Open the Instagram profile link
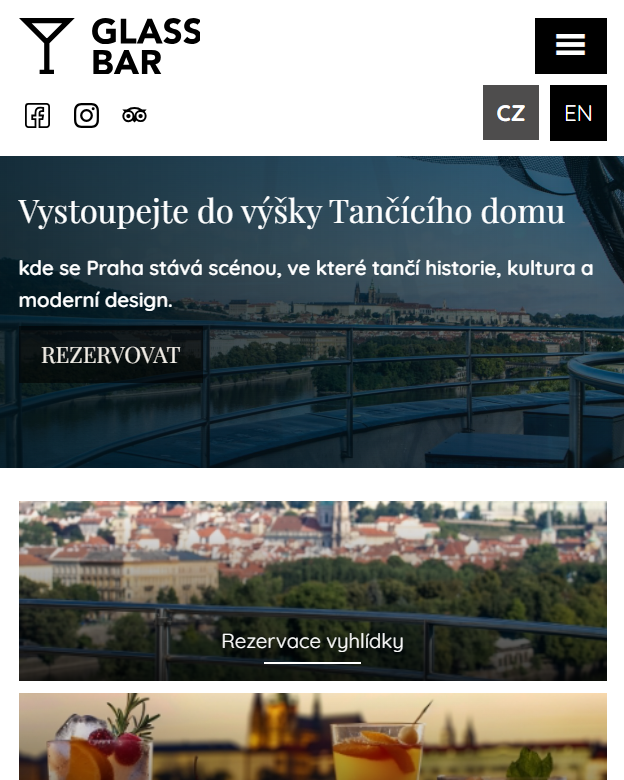This screenshot has height=780, width=624. coord(87,115)
